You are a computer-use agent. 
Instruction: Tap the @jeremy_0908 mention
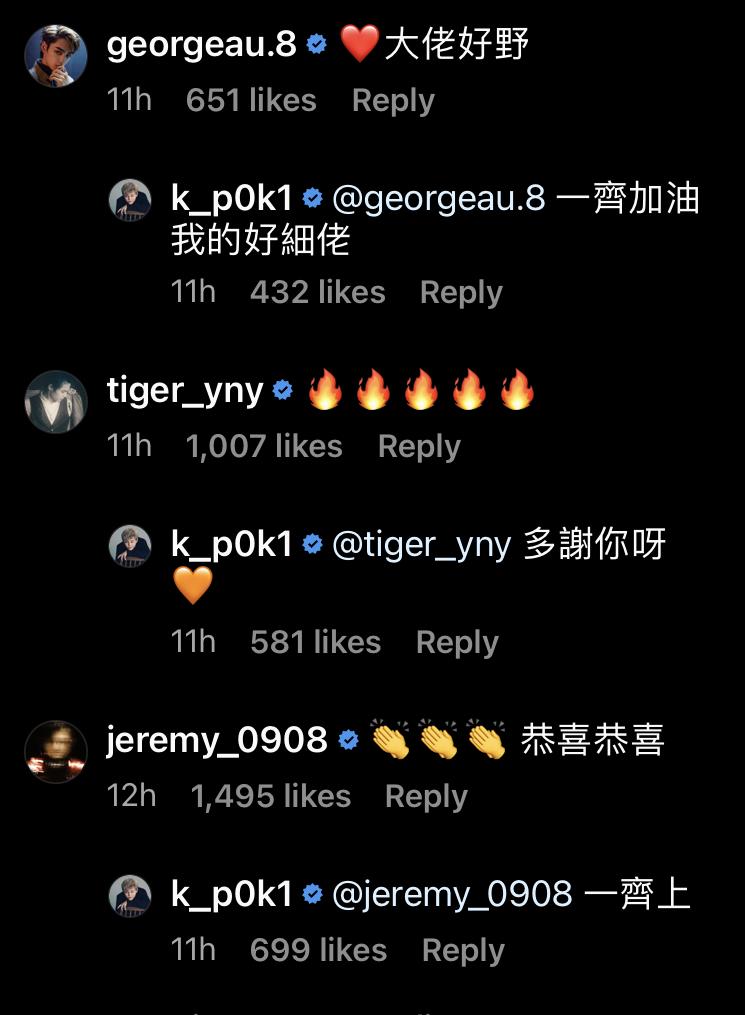(x=452, y=894)
